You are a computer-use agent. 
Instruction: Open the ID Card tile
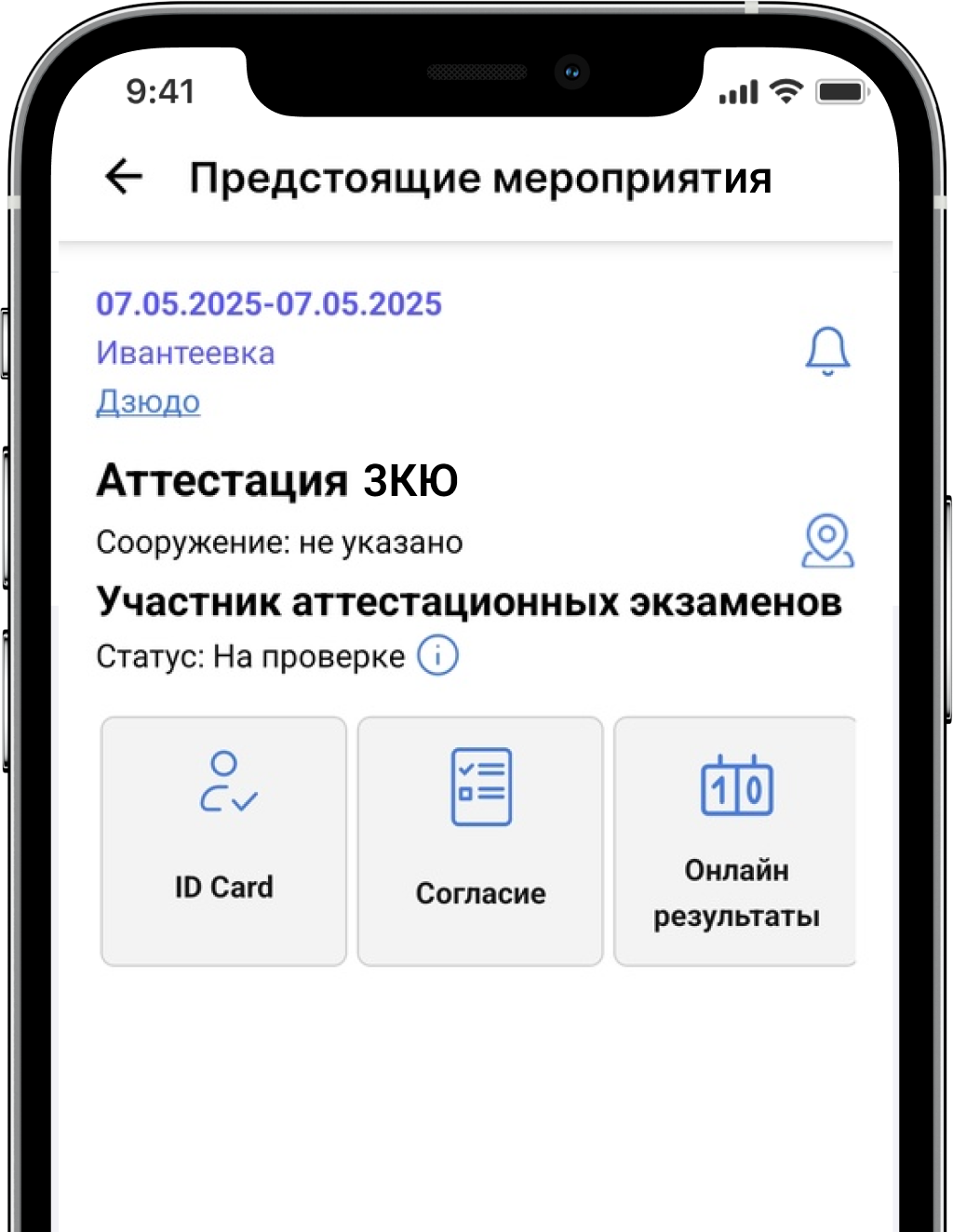[x=223, y=840]
